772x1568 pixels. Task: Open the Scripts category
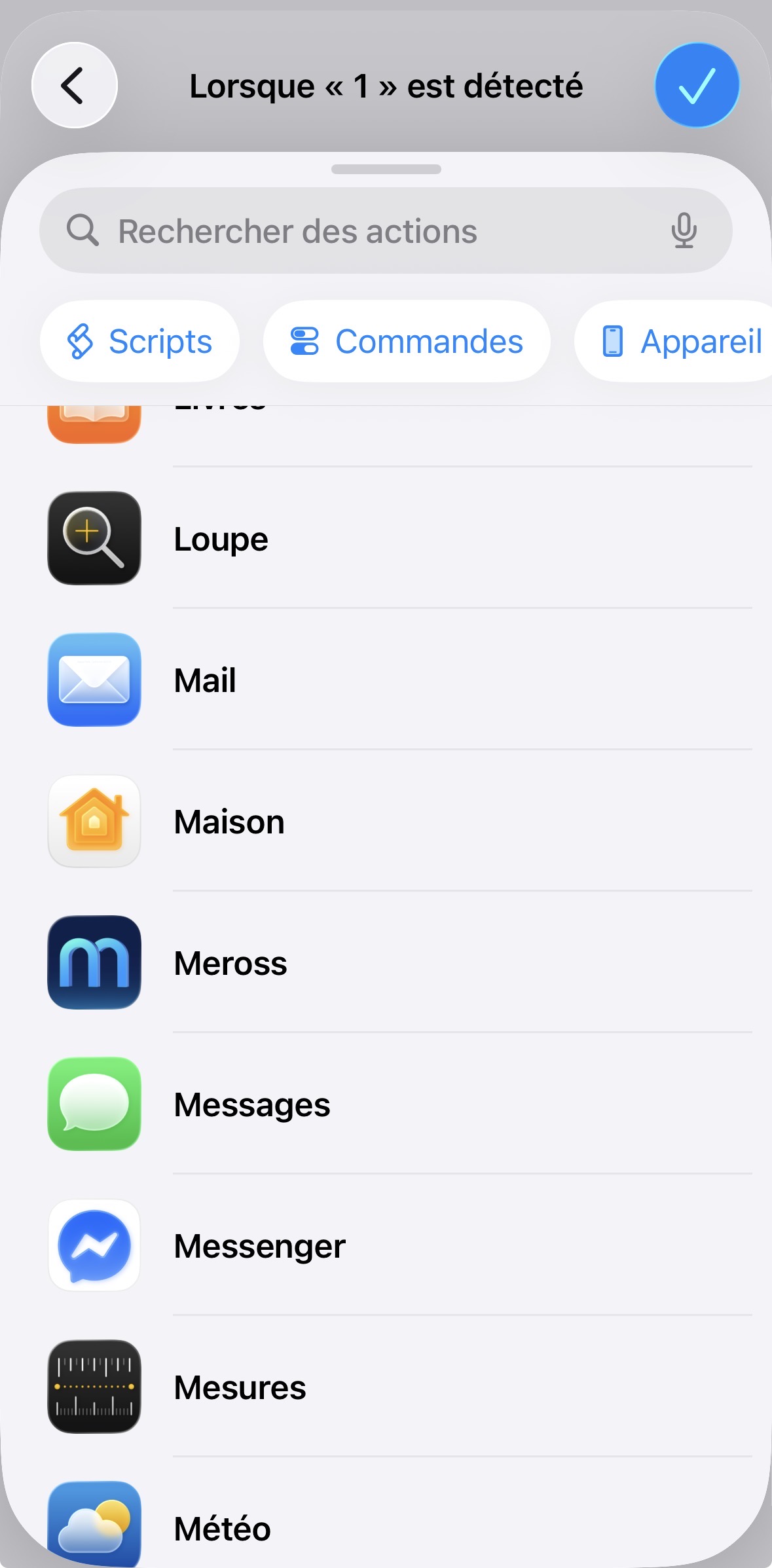(x=139, y=340)
